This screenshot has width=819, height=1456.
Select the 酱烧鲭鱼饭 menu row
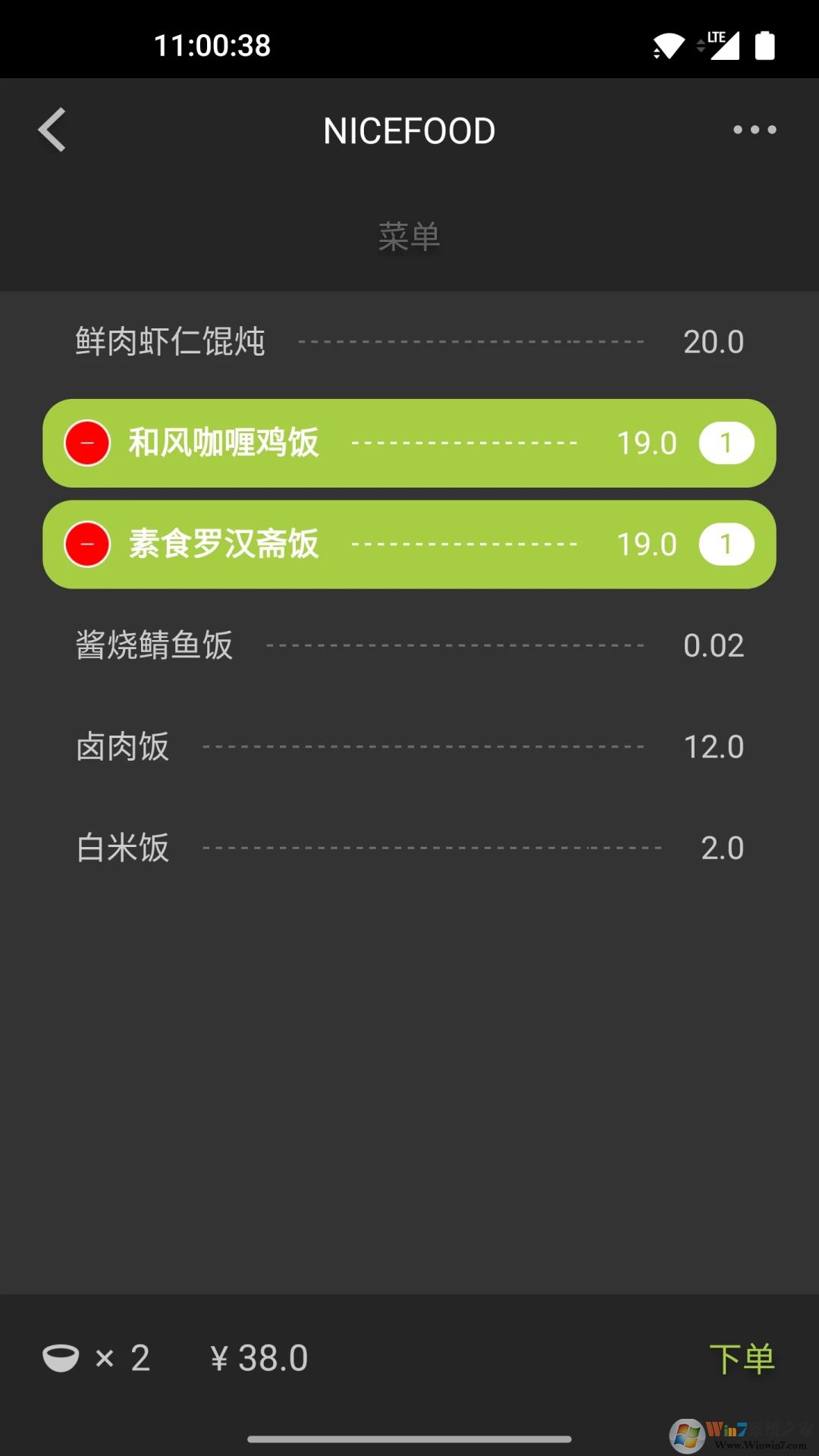coord(409,645)
